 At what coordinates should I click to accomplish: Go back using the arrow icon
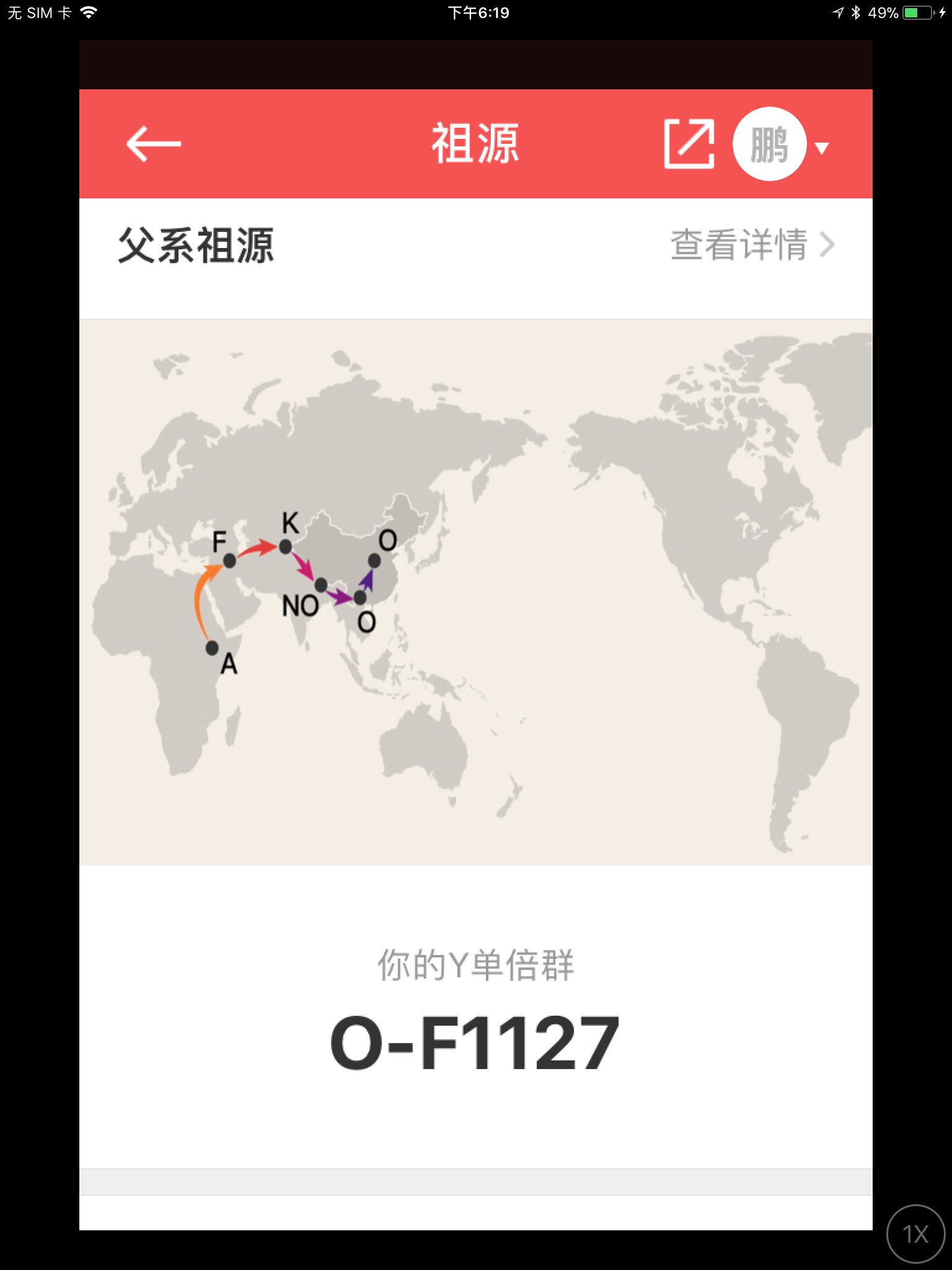pyautogui.click(x=153, y=144)
